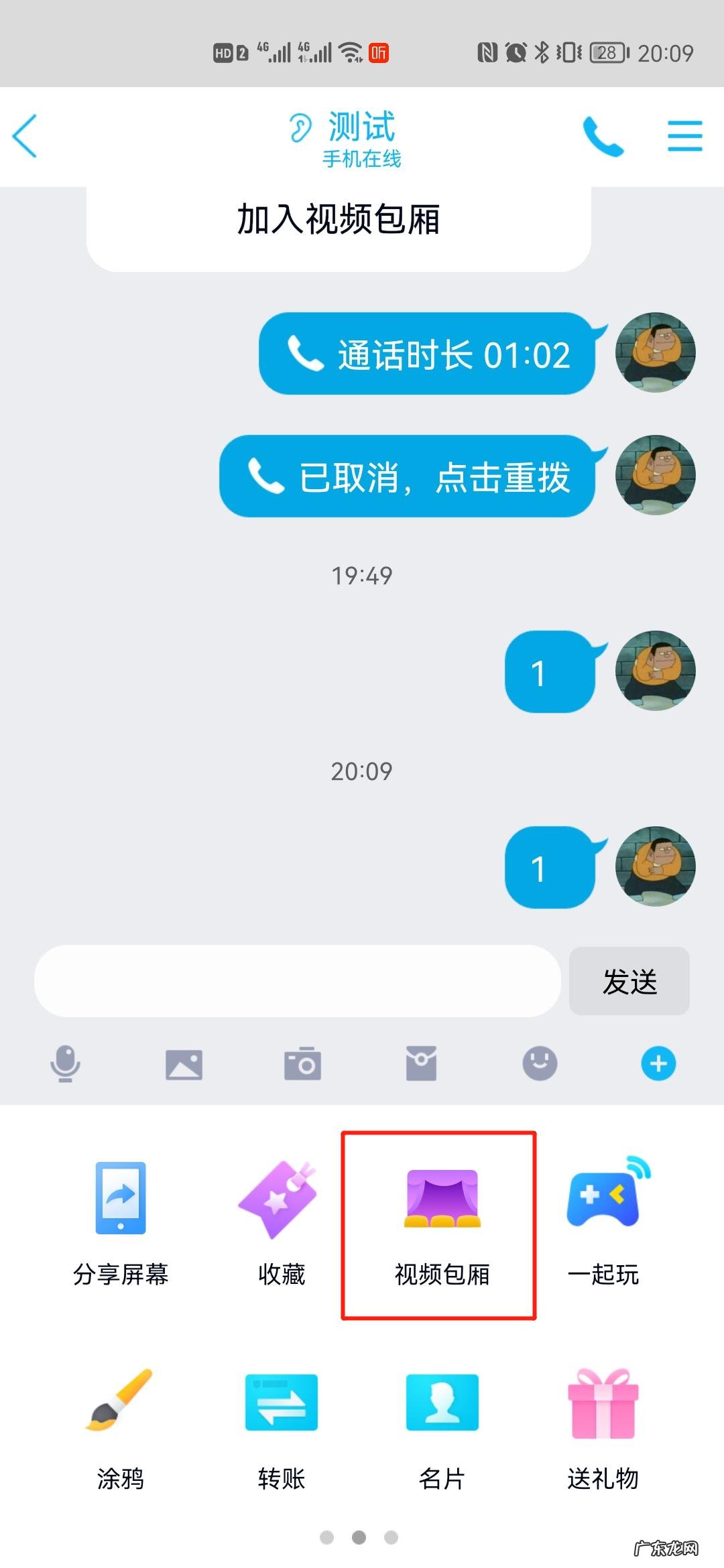This screenshot has width=724, height=1568.
Task: Open the chat settings menu
Action: coord(684,136)
